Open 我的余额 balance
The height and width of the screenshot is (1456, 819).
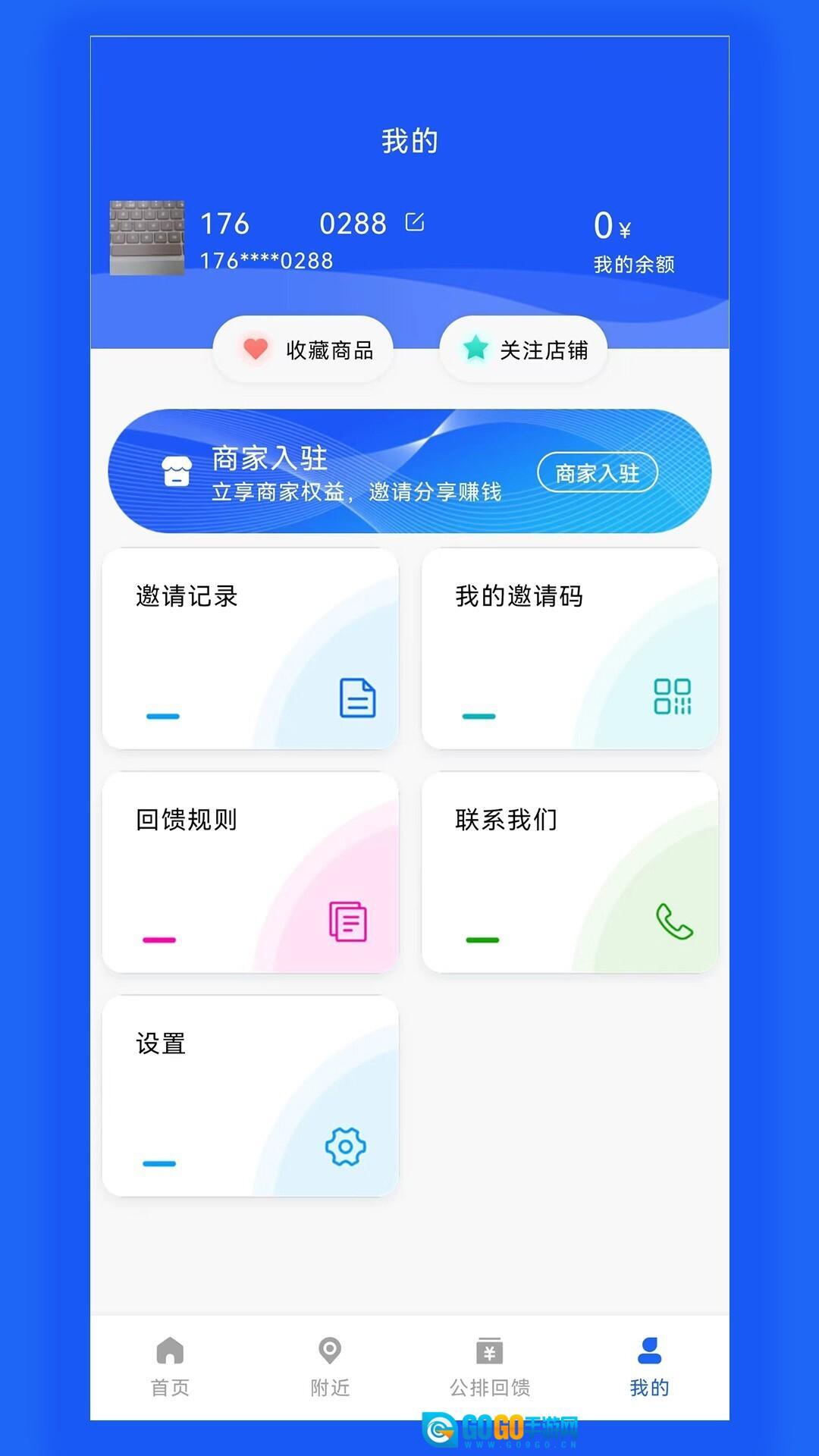point(633,243)
